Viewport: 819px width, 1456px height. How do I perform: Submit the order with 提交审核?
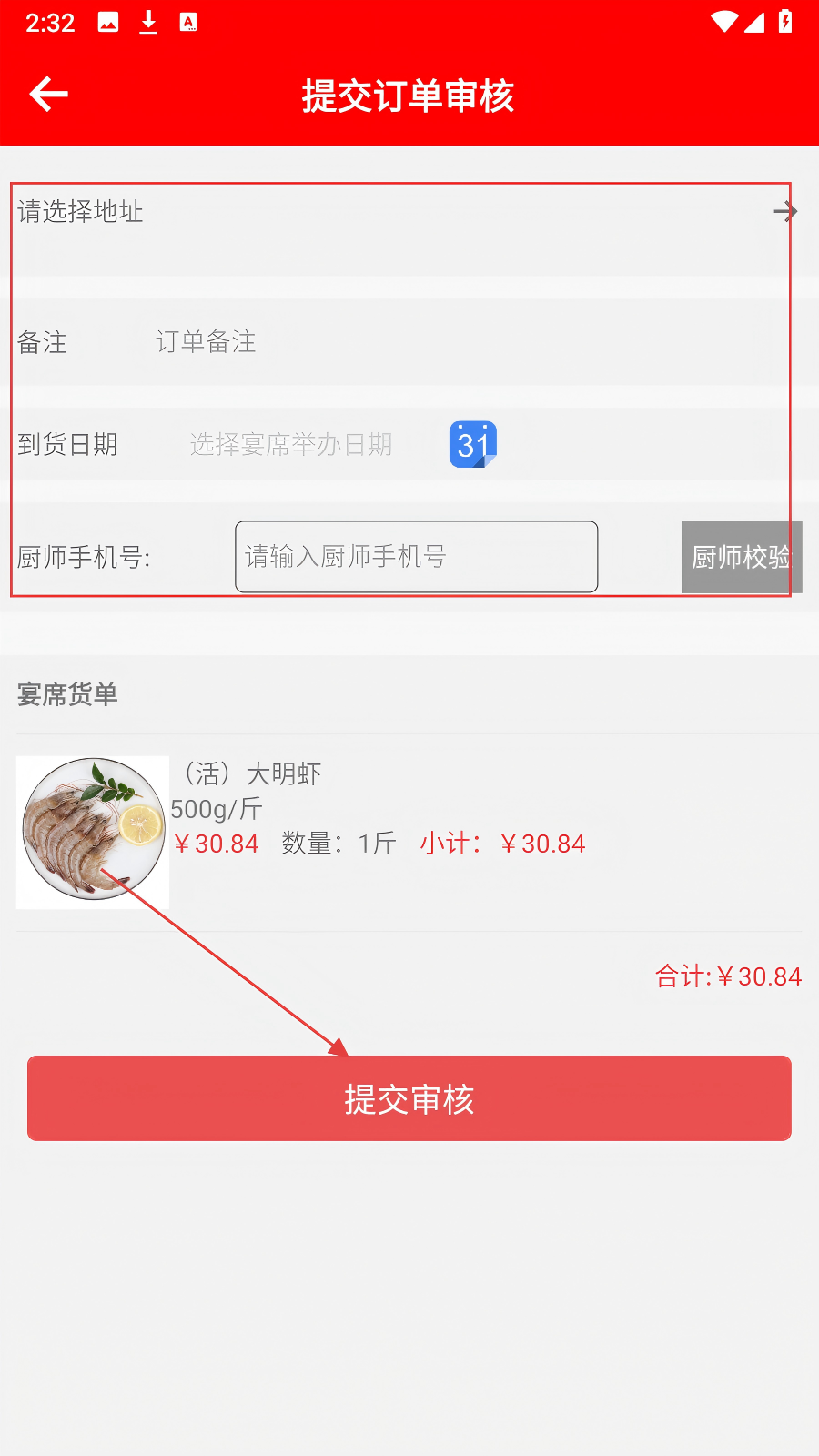tap(409, 1098)
